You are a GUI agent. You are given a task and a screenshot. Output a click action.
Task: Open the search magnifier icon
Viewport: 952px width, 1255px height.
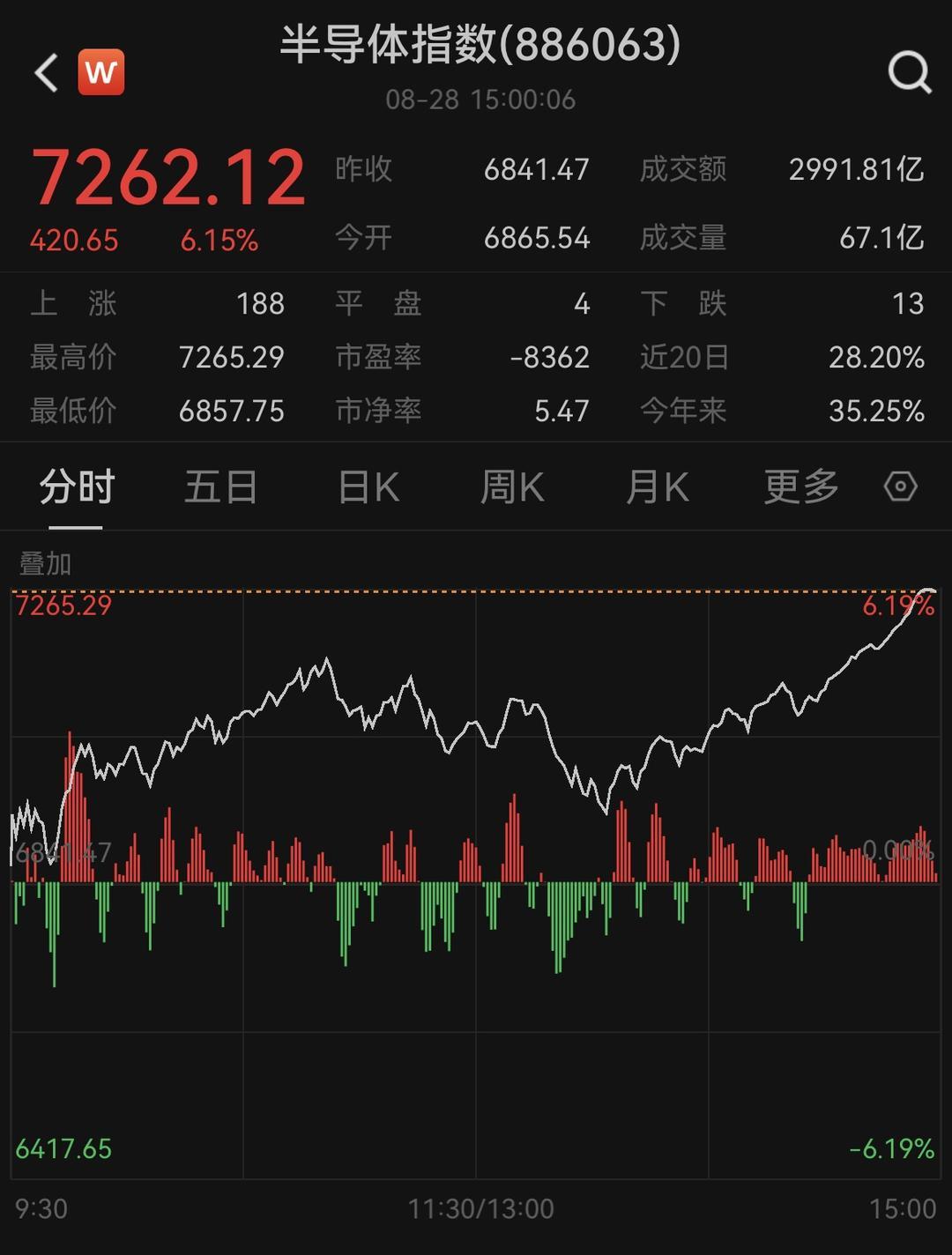pos(909,71)
